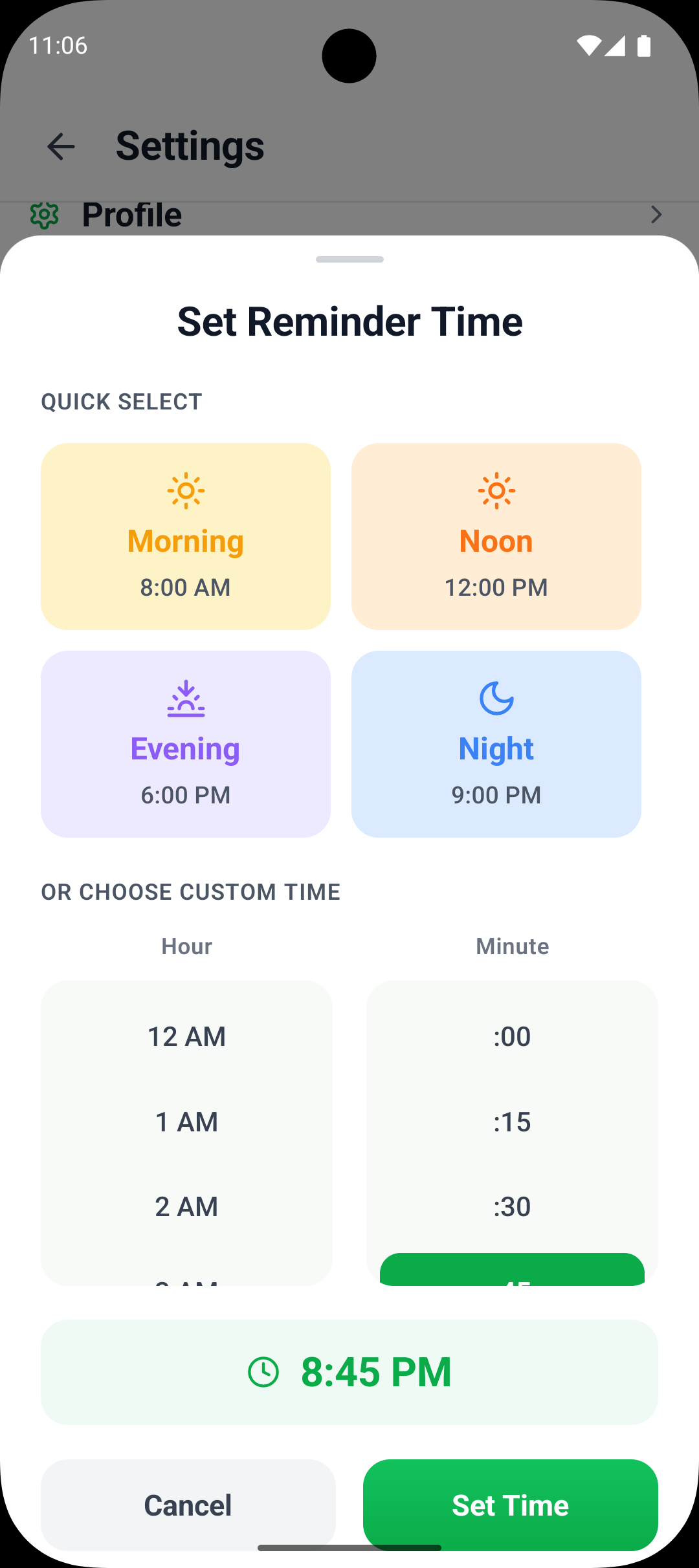Tap the Night crescent moon icon
This screenshot has width=699, height=1568.
click(496, 699)
